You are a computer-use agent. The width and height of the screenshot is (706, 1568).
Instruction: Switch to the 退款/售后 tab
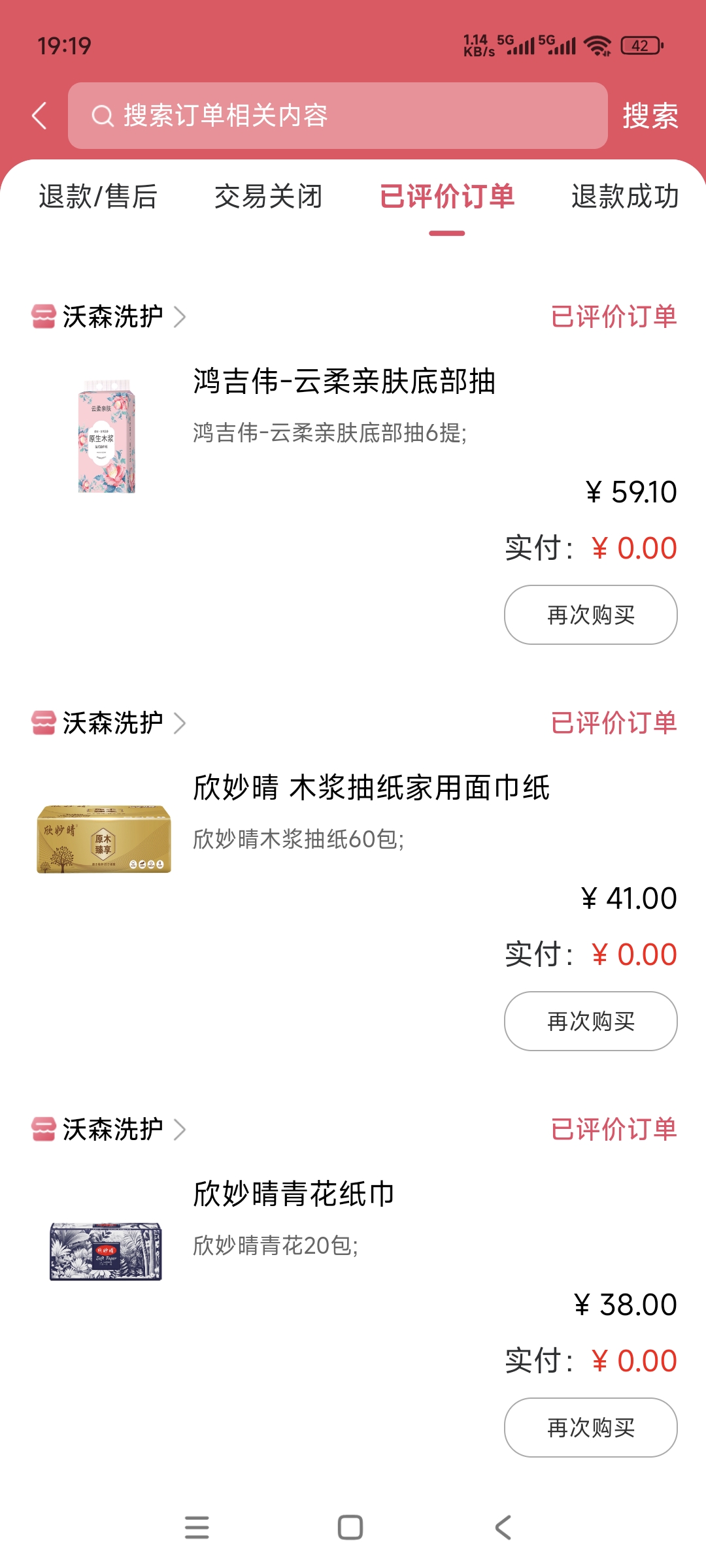click(98, 197)
